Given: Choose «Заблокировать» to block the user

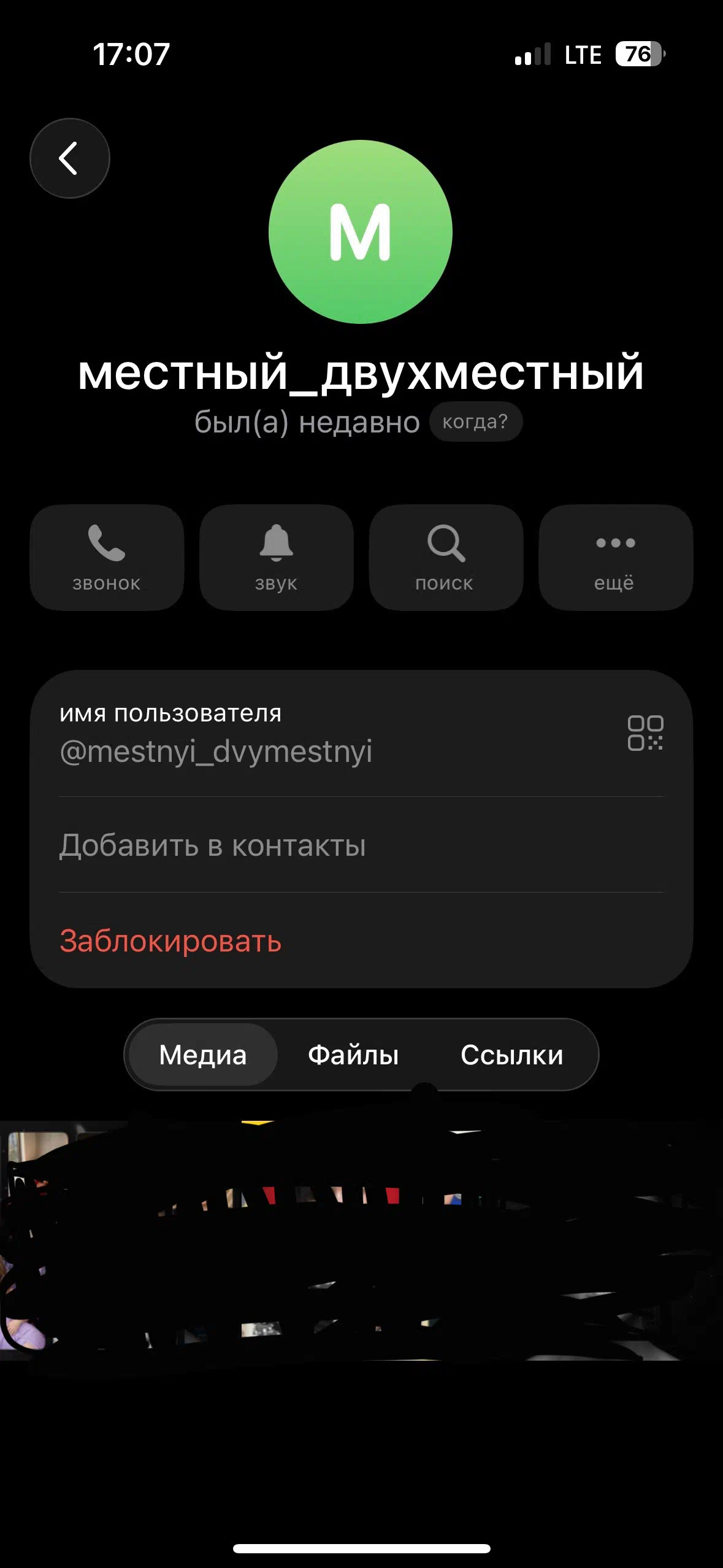Looking at the screenshot, I should tap(170, 941).
